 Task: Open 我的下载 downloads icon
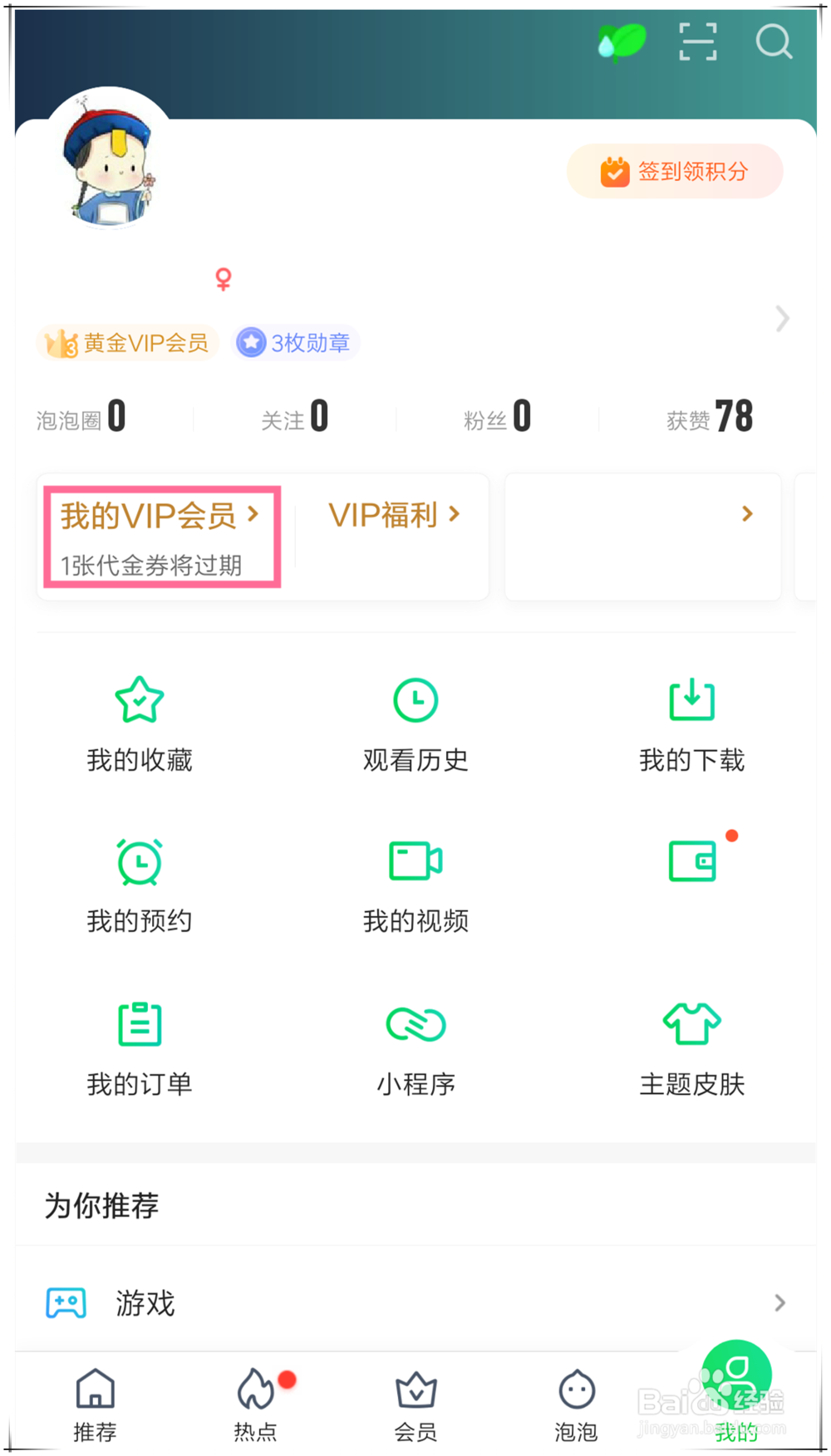(692, 700)
